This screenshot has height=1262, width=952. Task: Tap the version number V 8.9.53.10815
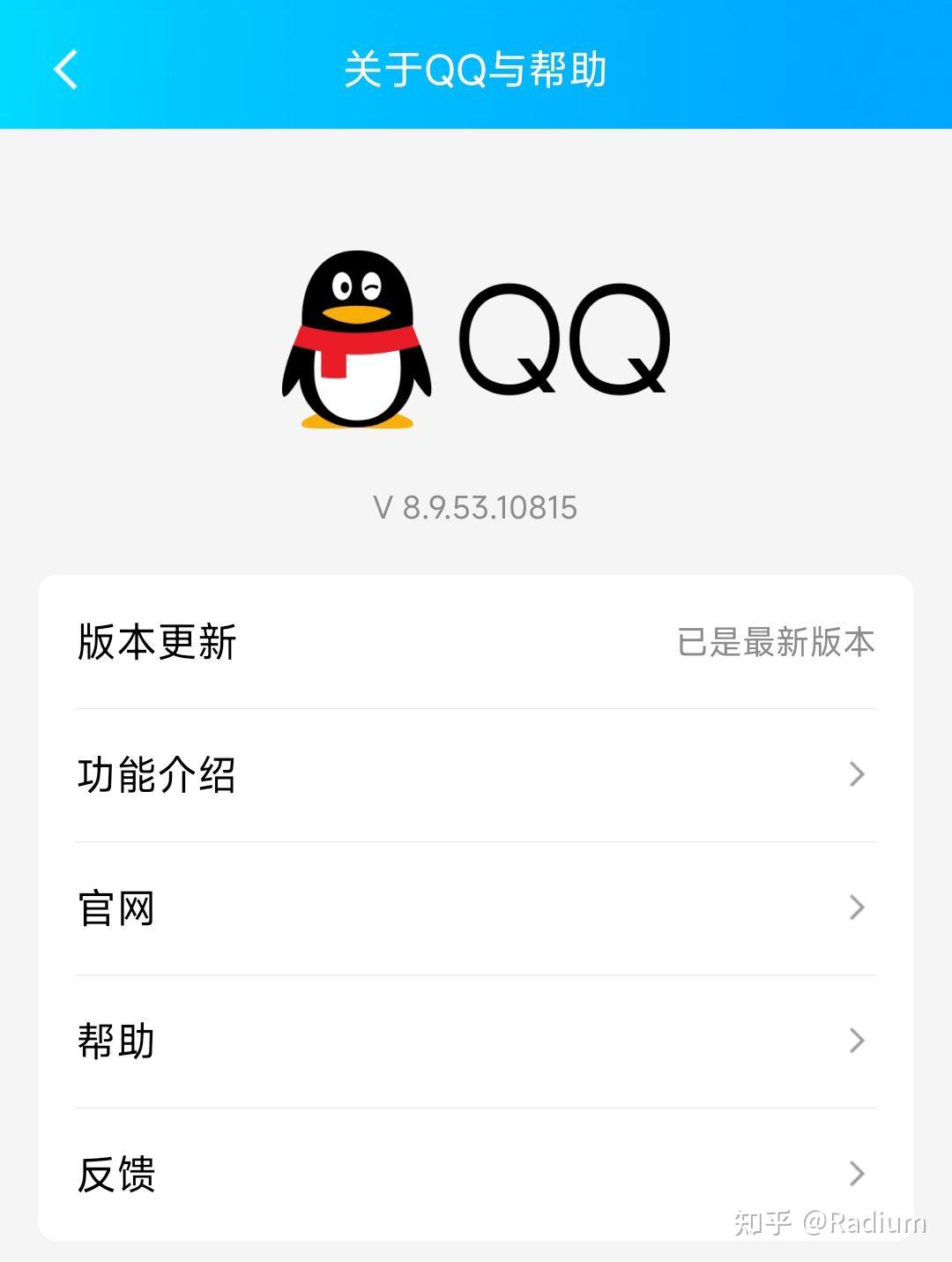click(x=476, y=505)
